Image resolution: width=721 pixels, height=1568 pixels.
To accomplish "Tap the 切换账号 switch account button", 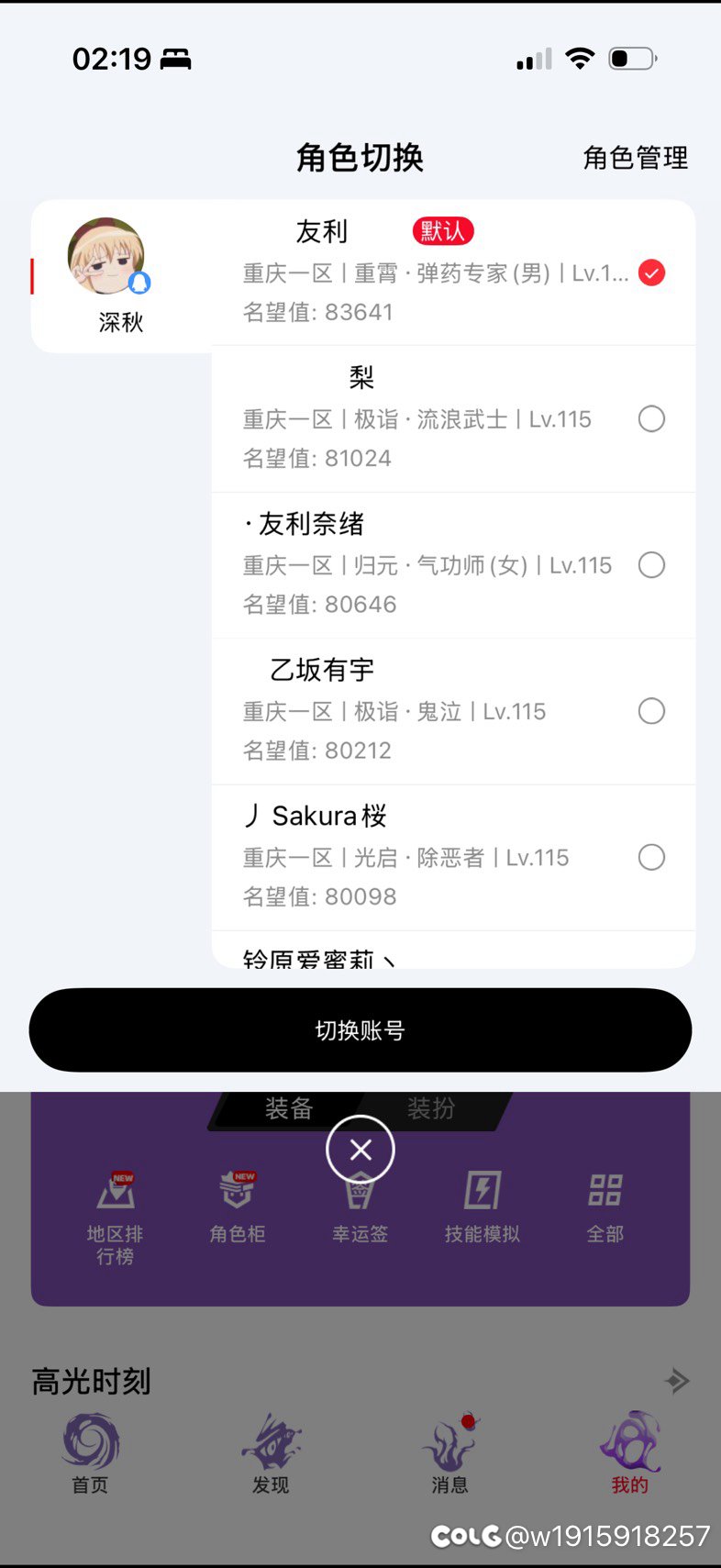I will [360, 1030].
